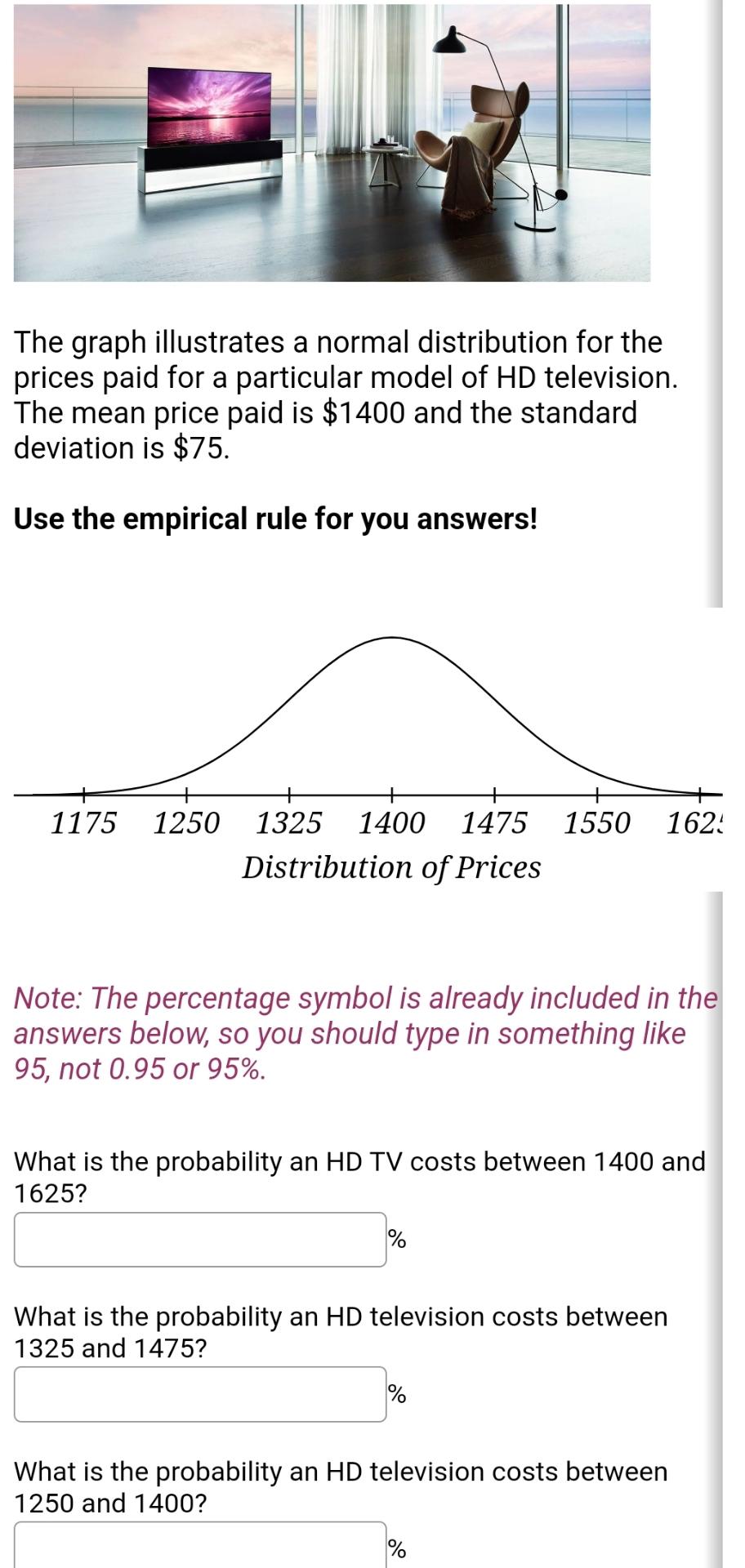Screen dimensions: 745x1568
Task: Select the 1325 to 1475 answer field
Action: [x=199, y=1396]
